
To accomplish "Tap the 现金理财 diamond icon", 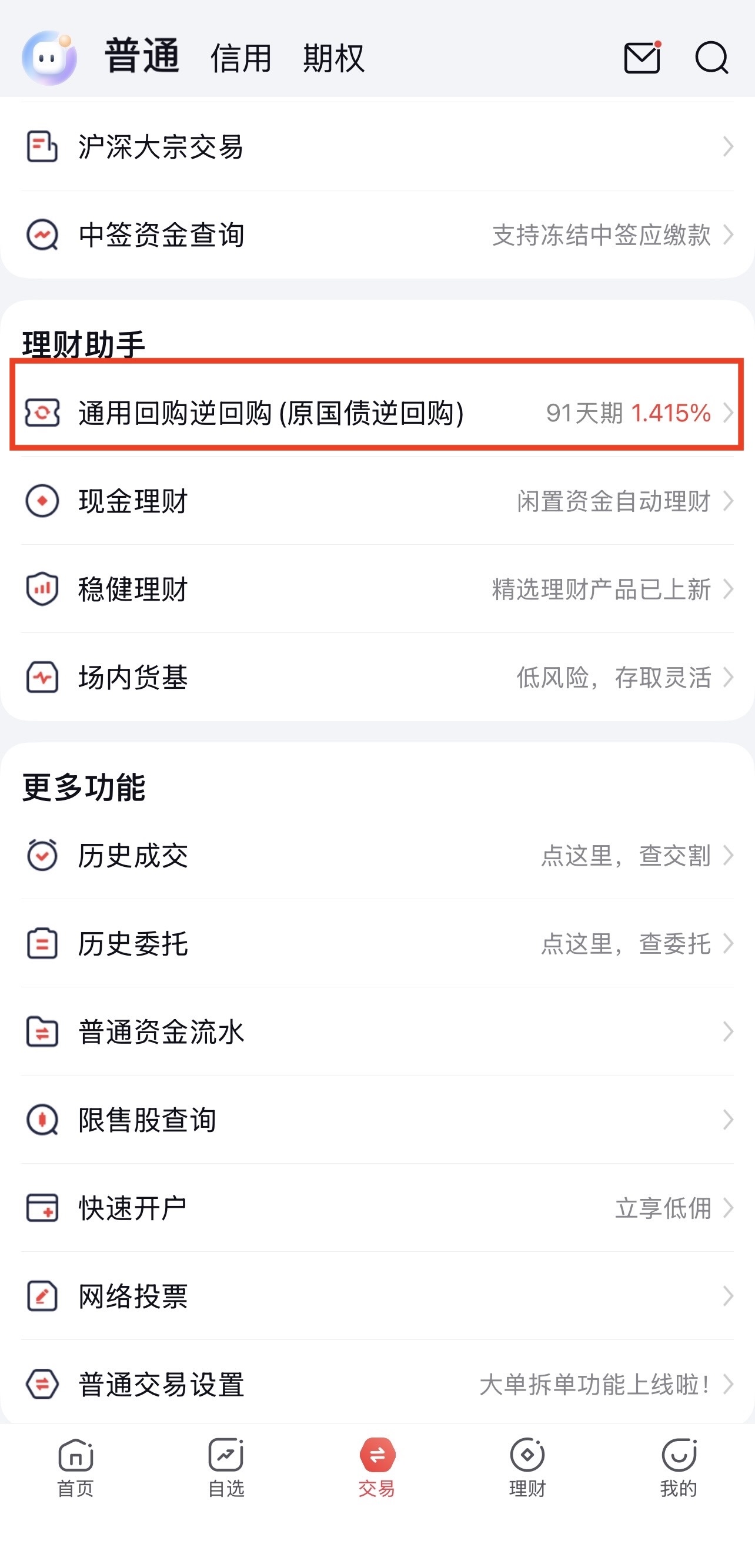I will 41,501.
